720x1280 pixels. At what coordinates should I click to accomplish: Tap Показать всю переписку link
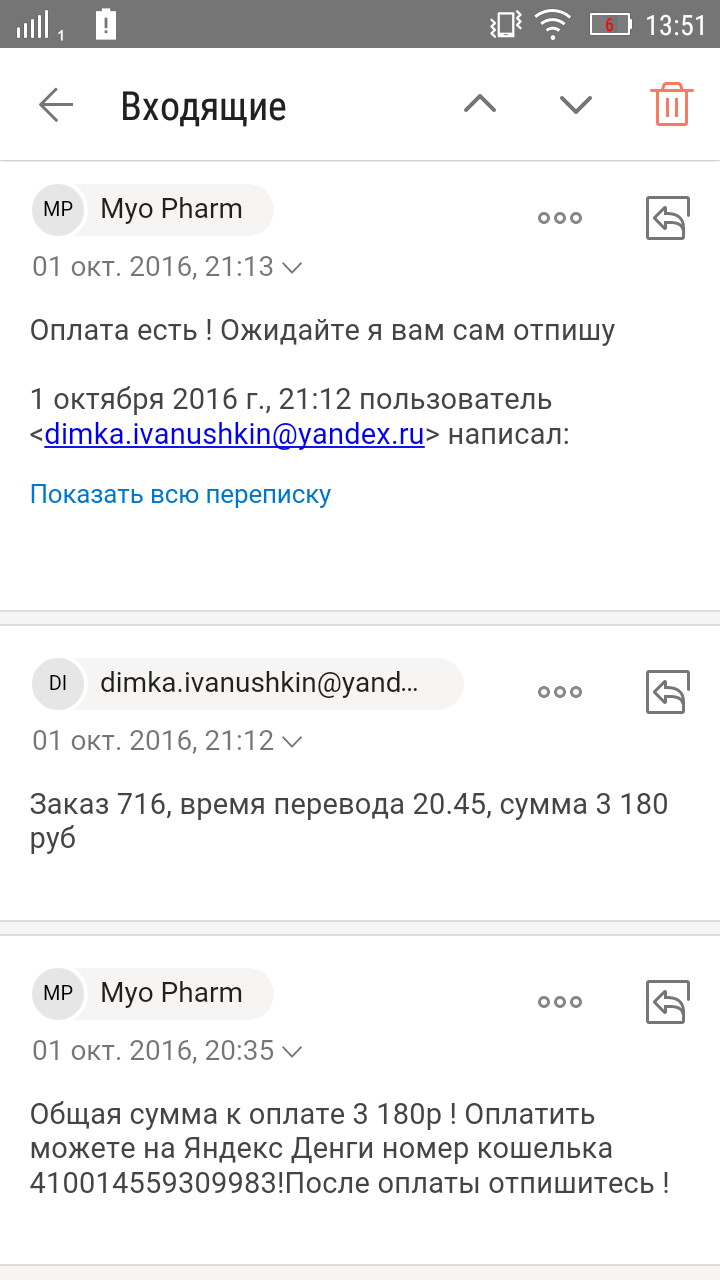[180, 494]
